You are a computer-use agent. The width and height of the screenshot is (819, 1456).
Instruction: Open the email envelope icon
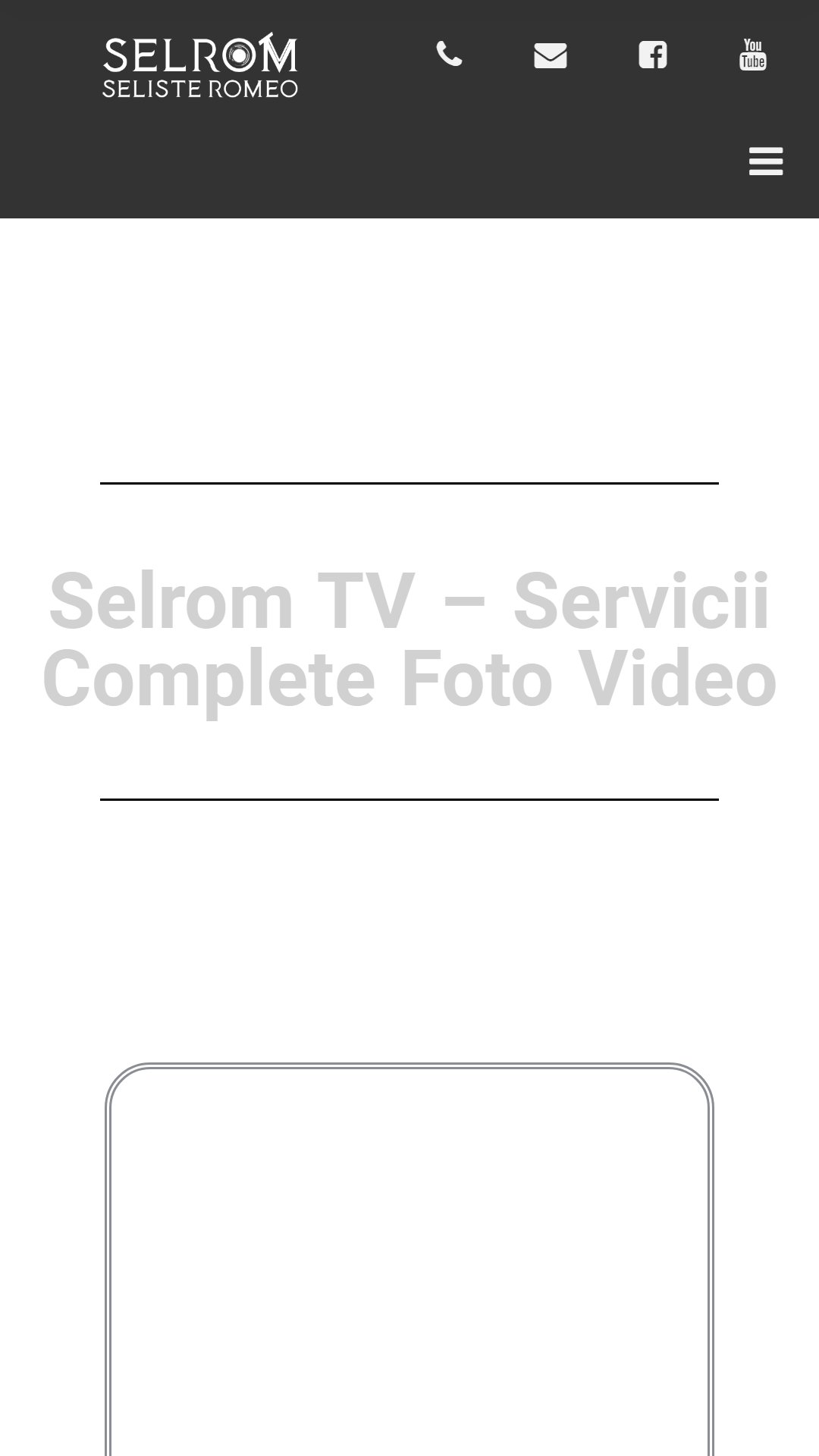[551, 55]
